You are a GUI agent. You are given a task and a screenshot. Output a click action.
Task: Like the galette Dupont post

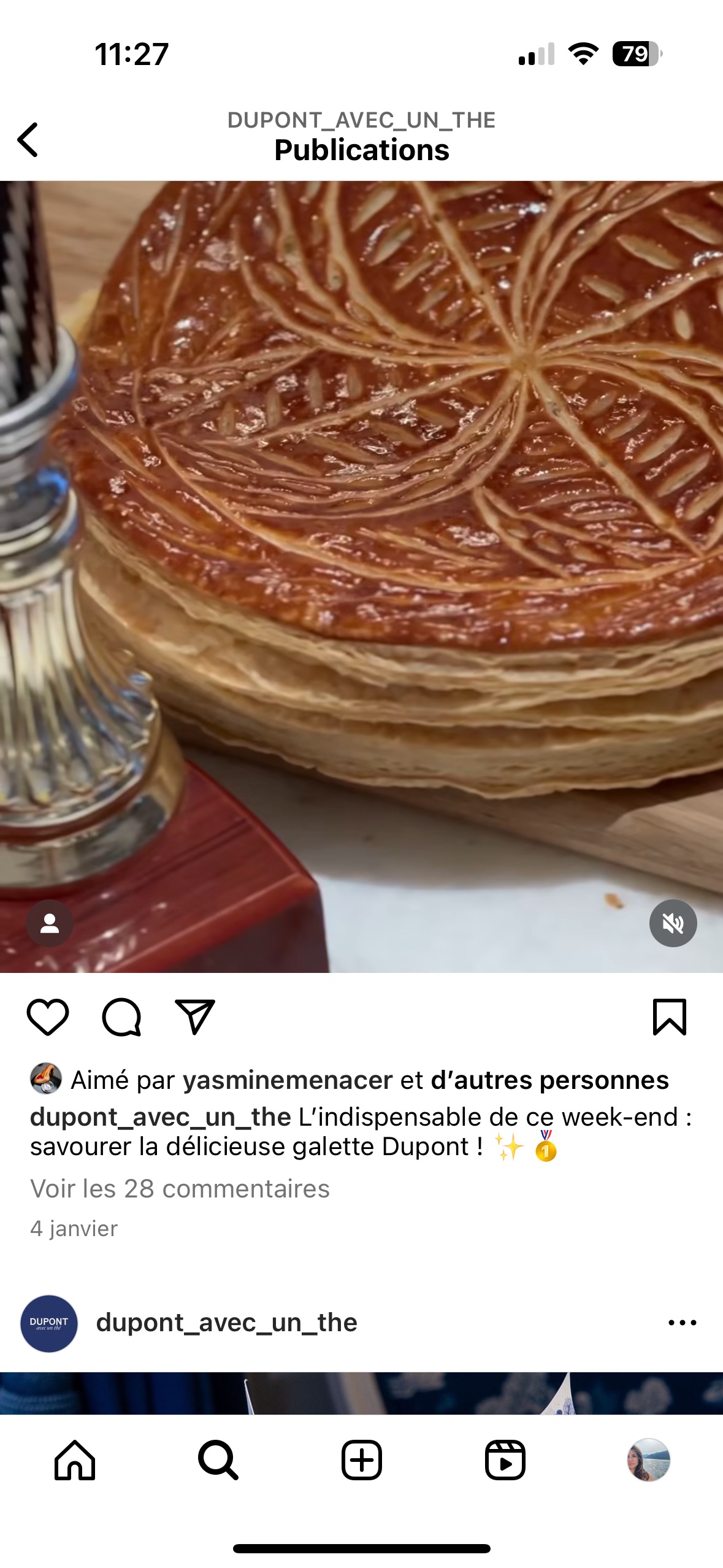[48, 1017]
